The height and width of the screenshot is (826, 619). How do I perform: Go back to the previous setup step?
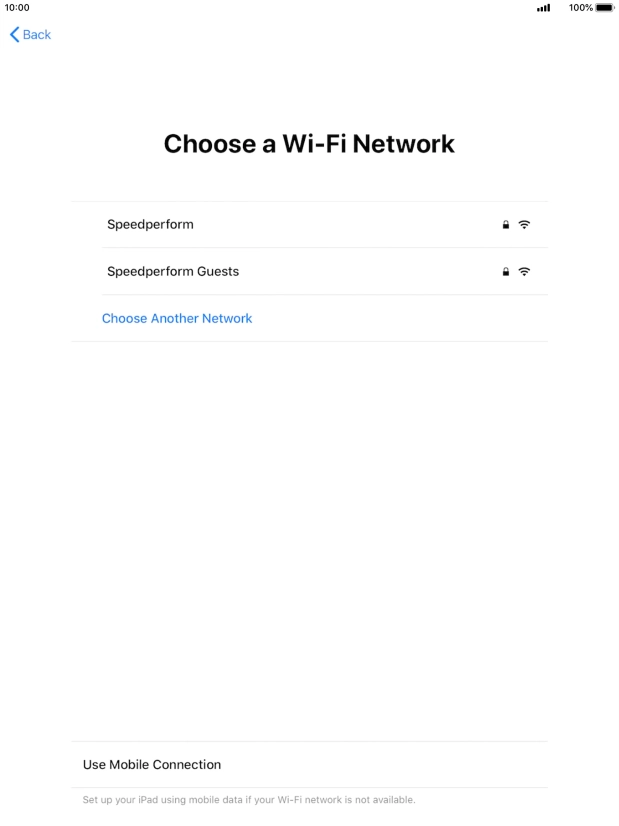[x=30, y=35]
